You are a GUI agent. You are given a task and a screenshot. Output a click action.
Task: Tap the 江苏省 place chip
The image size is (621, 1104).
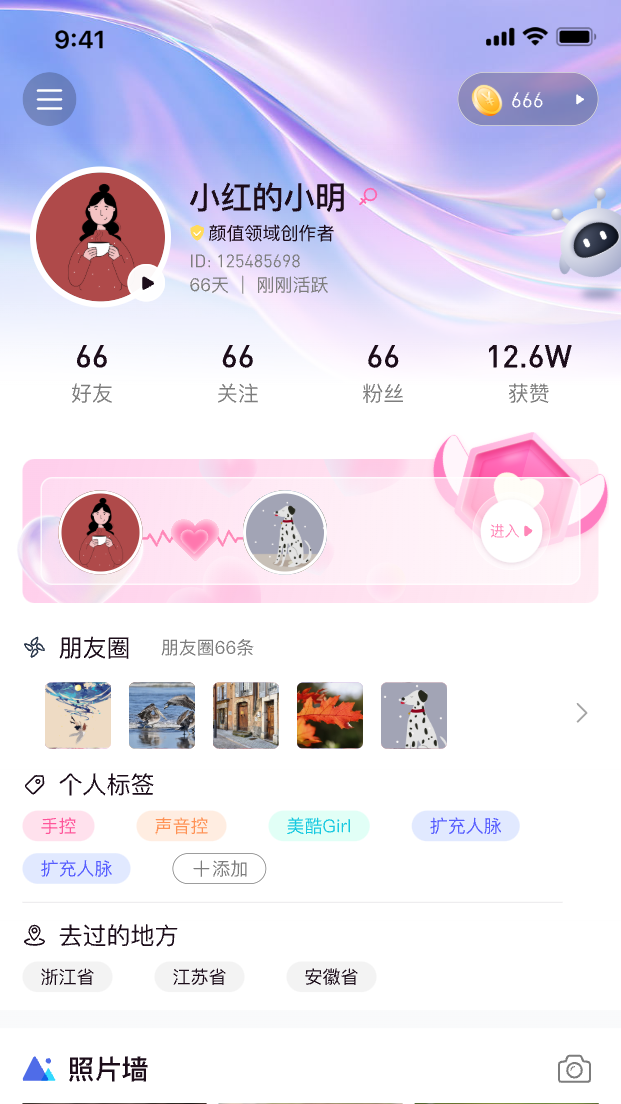point(199,977)
